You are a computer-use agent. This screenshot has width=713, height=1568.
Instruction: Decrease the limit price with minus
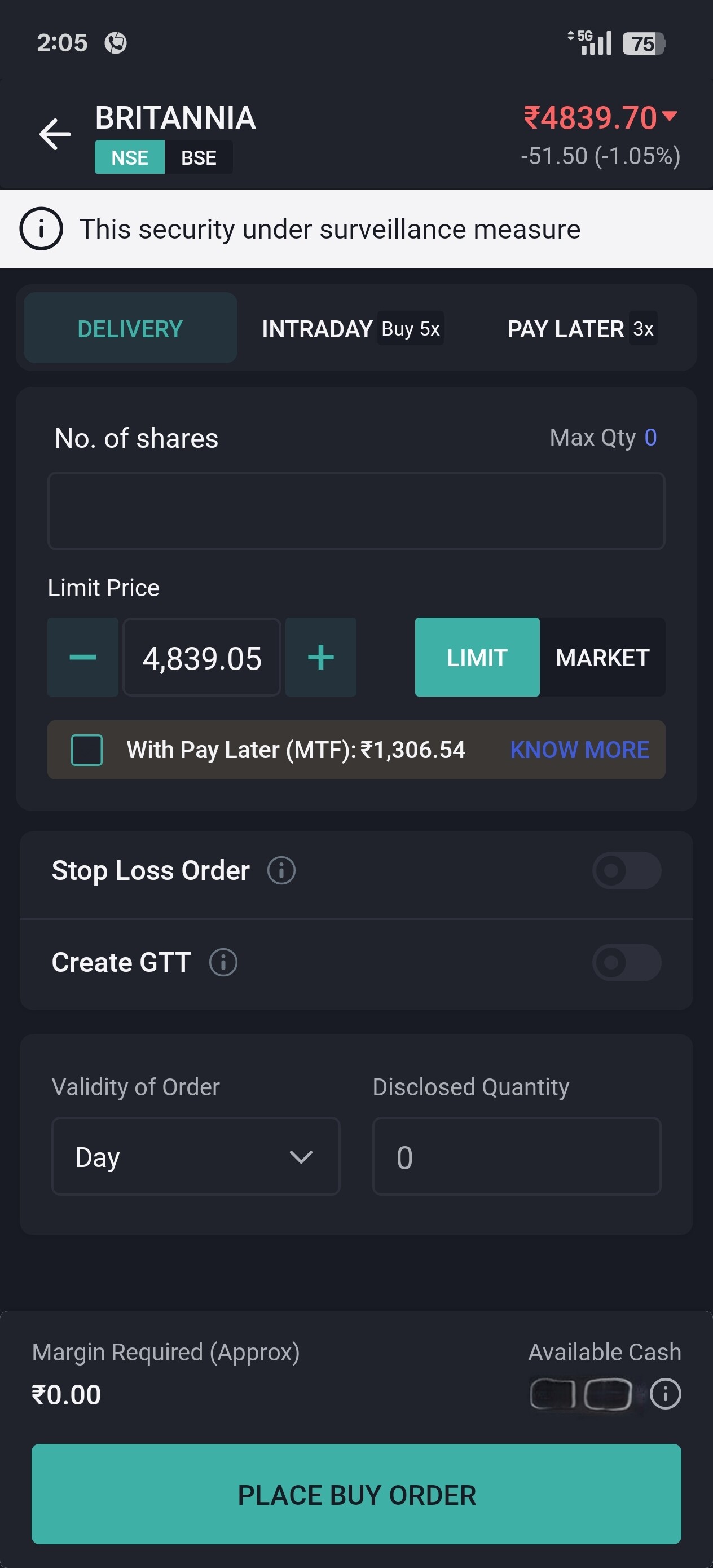click(83, 657)
